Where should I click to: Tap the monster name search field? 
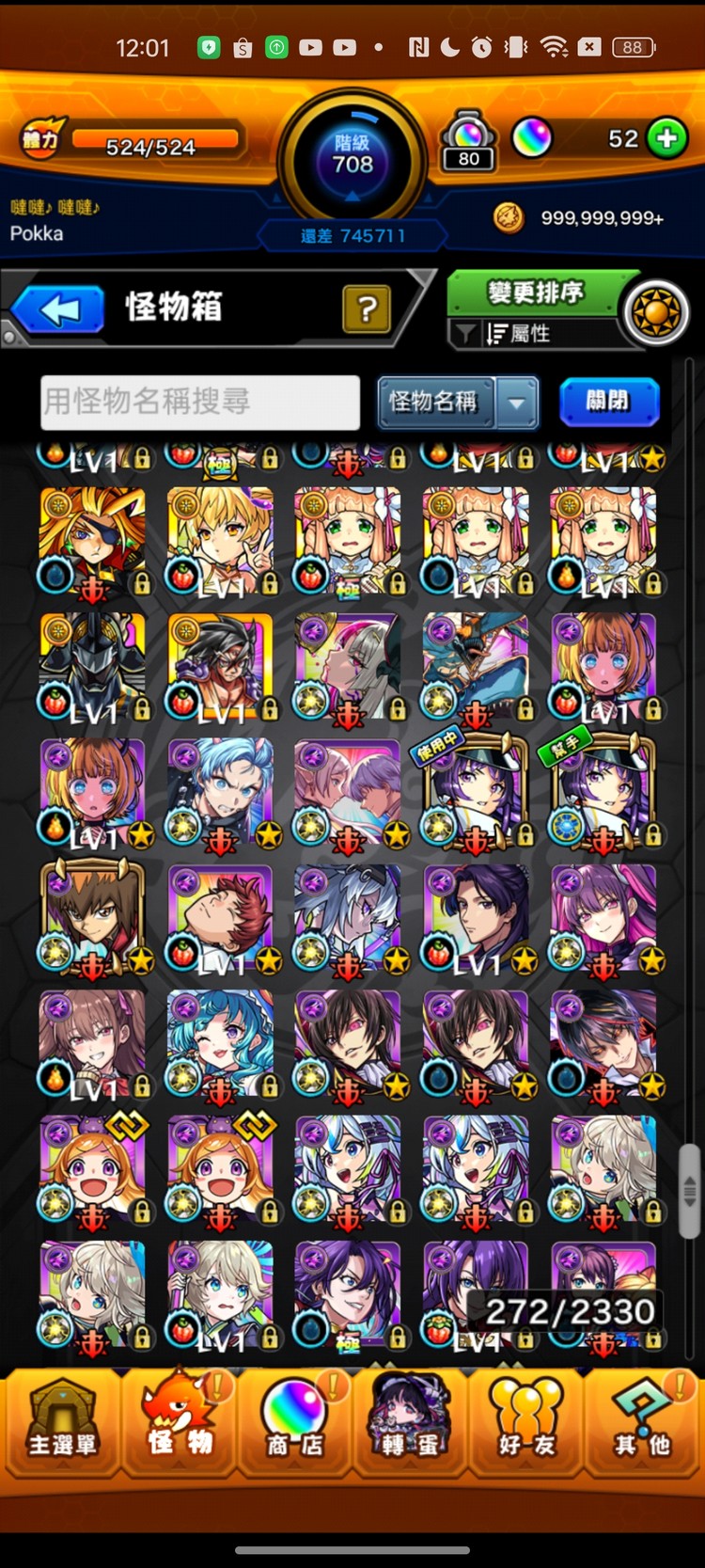pyautogui.click(x=200, y=402)
